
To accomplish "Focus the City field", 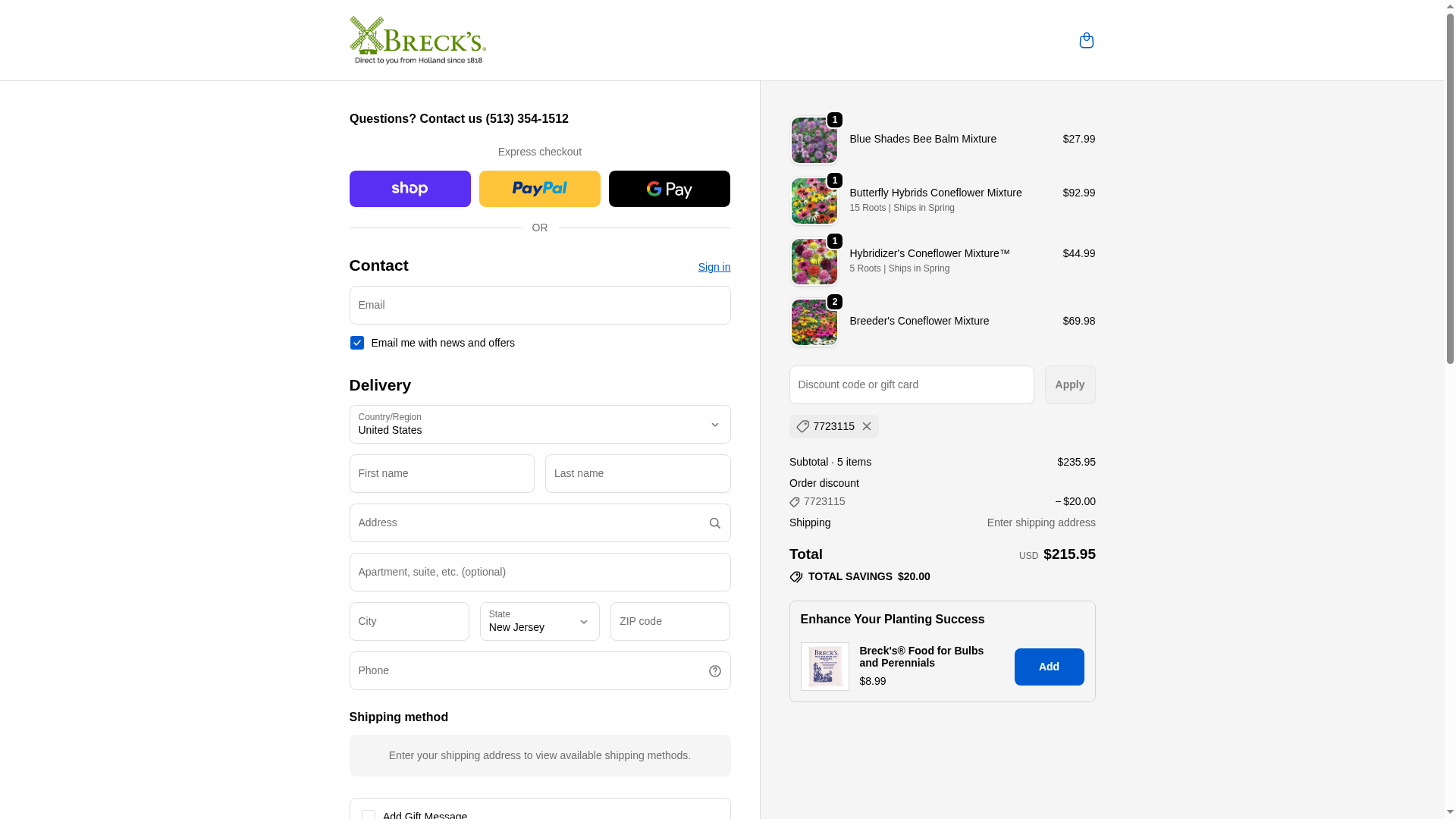I will pyautogui.click(x=409, y=622).
